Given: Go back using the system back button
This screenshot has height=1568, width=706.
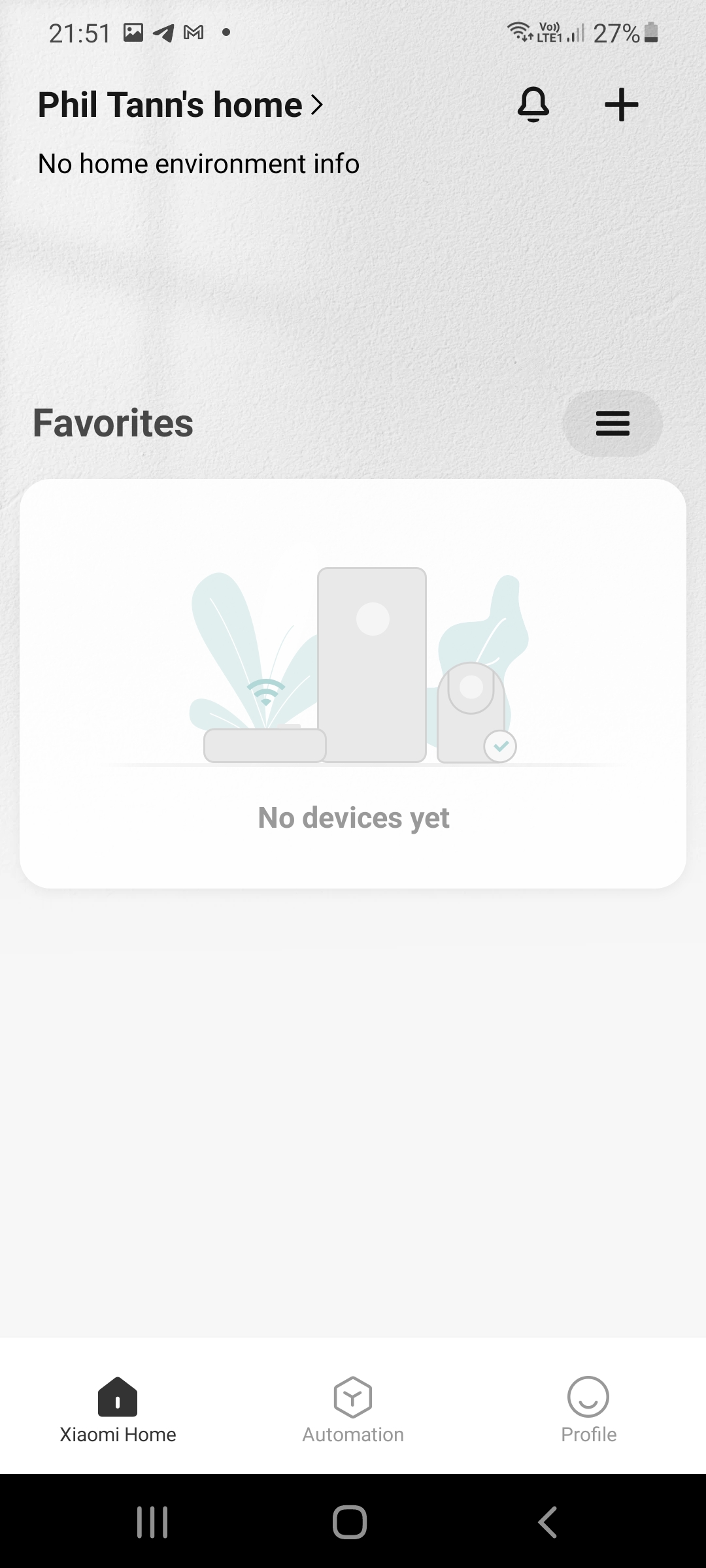Looking at the screenshot, I should [x=548, y=1522].
